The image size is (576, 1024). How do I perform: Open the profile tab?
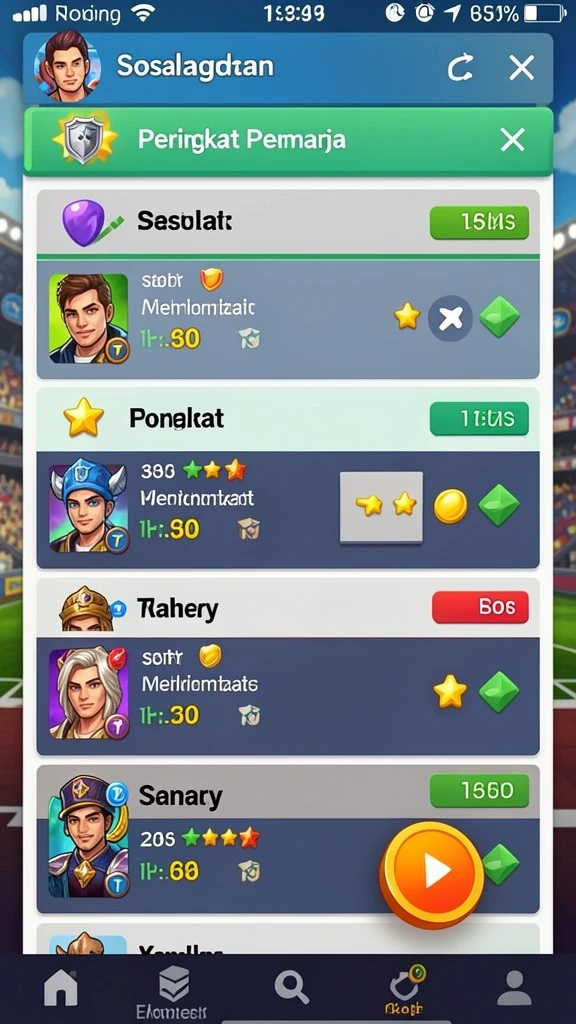(x=515, y=987)
